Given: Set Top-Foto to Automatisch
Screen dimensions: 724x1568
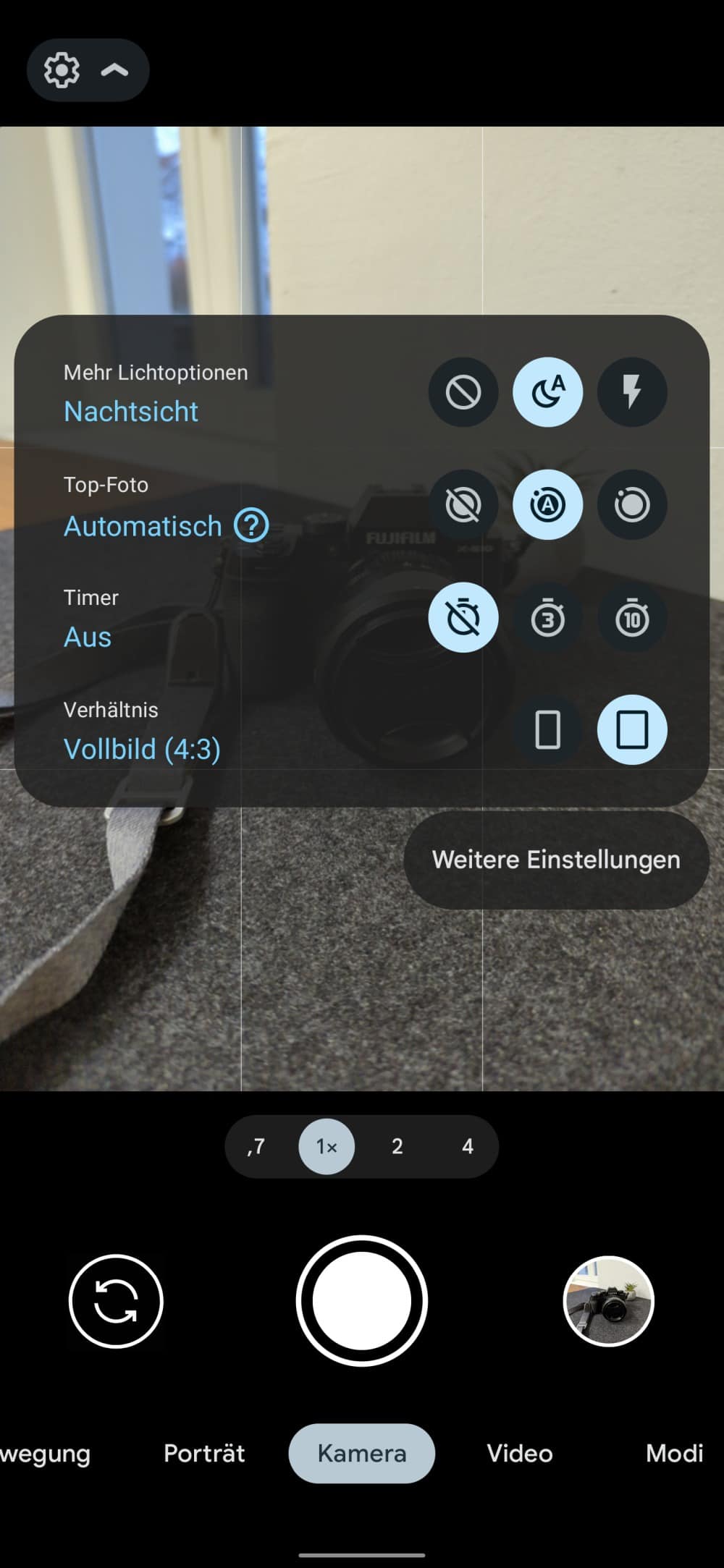Looking at the screenshot, I should point(547,505).
